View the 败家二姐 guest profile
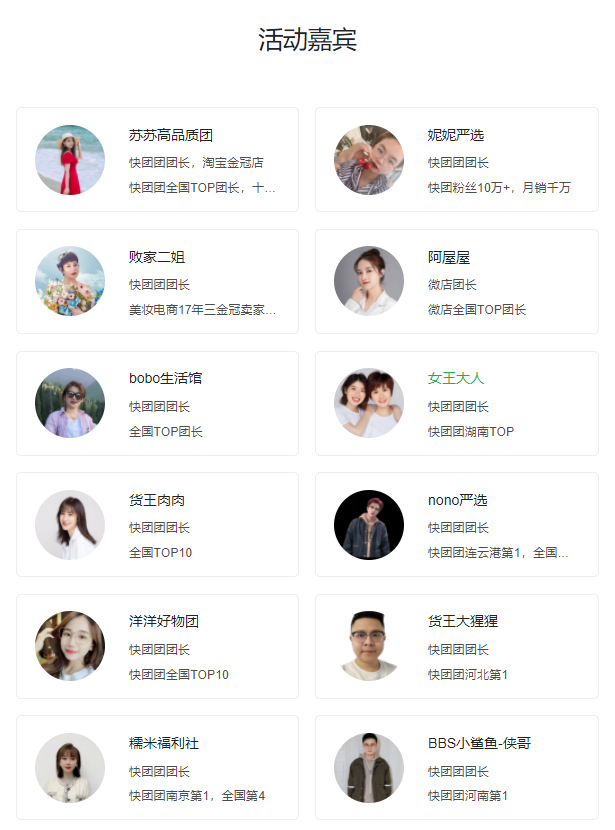Viewport: 615px width, 830px height. 158,282
